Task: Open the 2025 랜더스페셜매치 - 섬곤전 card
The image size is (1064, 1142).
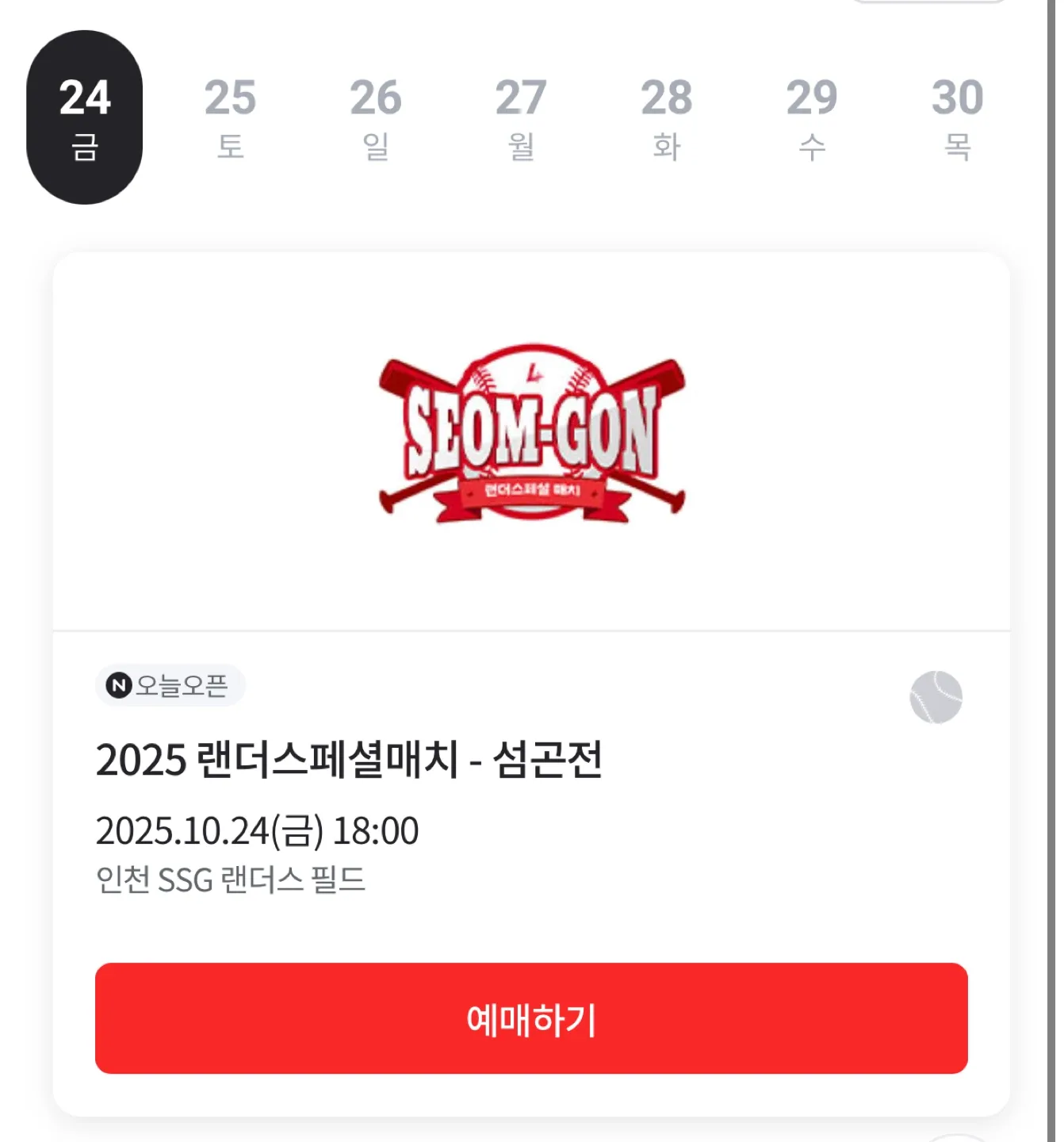Action: pos(349,759)
